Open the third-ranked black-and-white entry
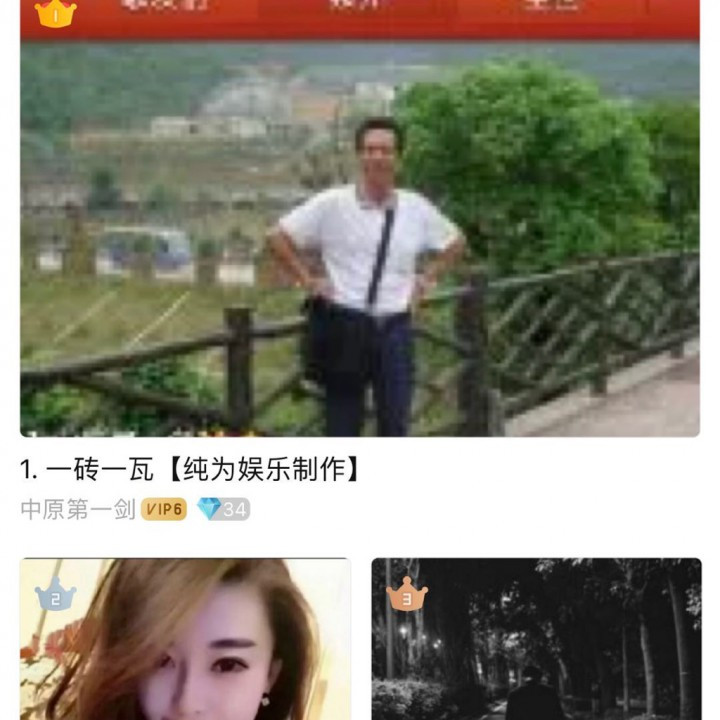 (536, 638)
